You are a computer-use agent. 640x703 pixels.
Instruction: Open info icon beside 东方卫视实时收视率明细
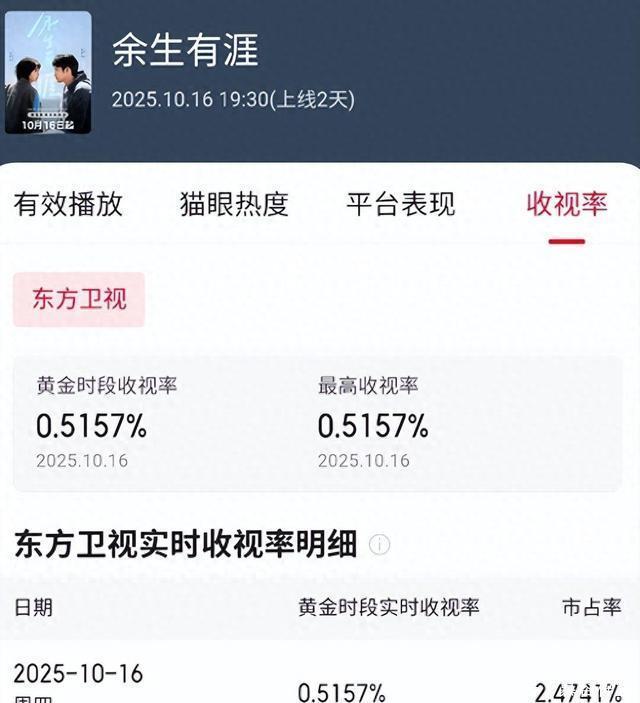[379, 545]
